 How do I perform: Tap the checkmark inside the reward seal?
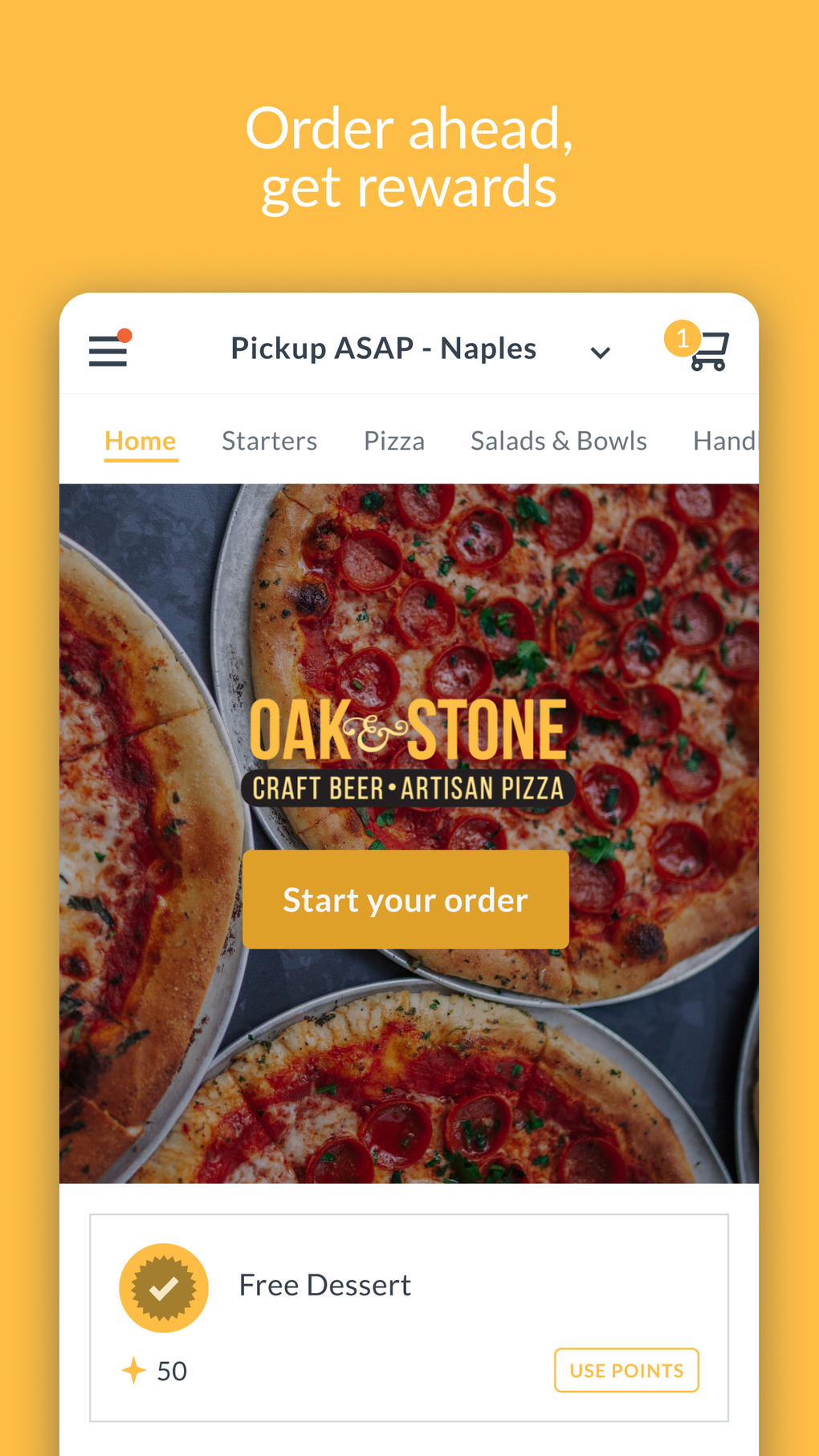[164, 1286]
